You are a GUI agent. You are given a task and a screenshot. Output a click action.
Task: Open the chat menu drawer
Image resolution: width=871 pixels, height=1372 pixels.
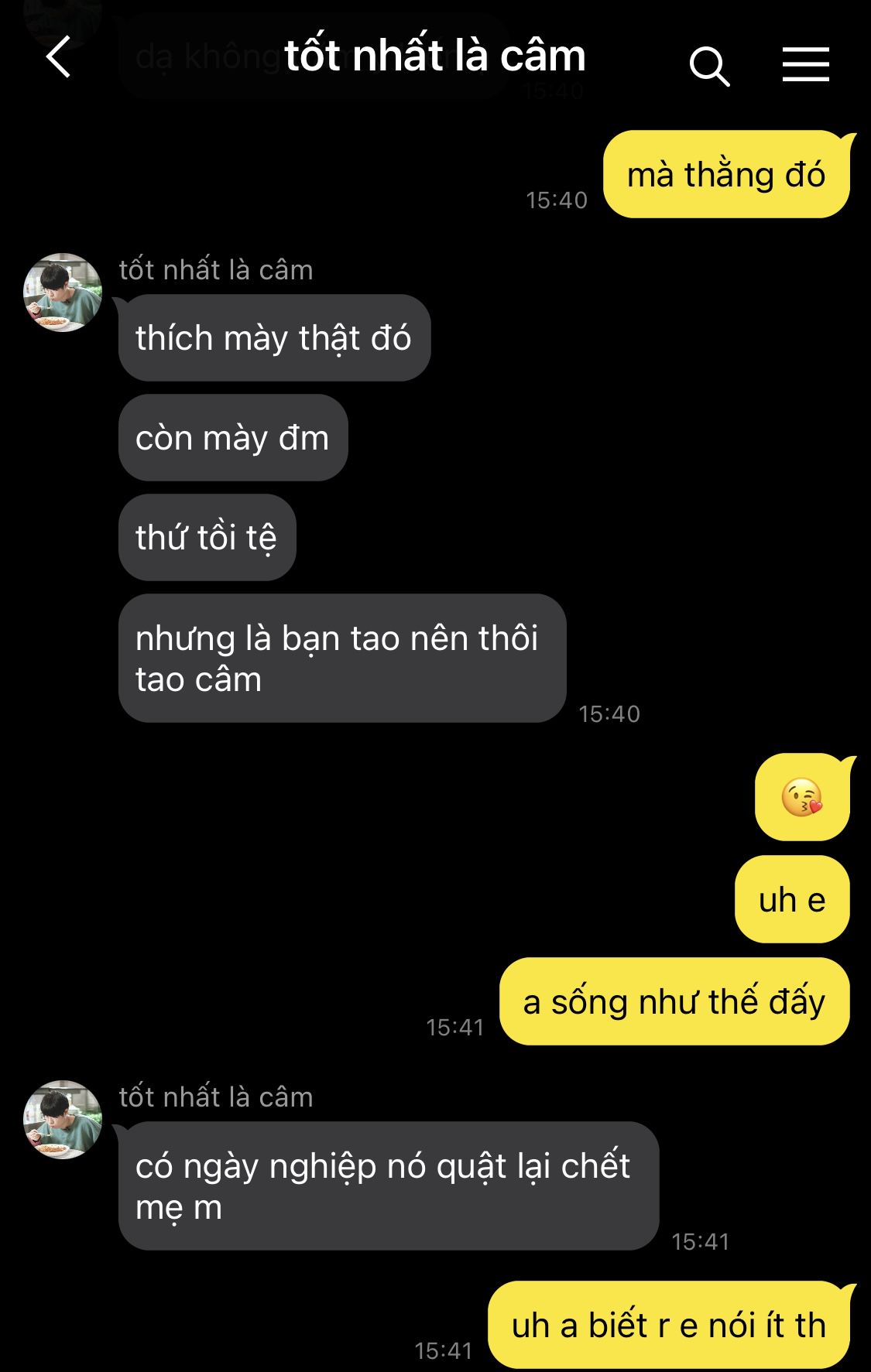pyautogui.click(x=805, y=64)
